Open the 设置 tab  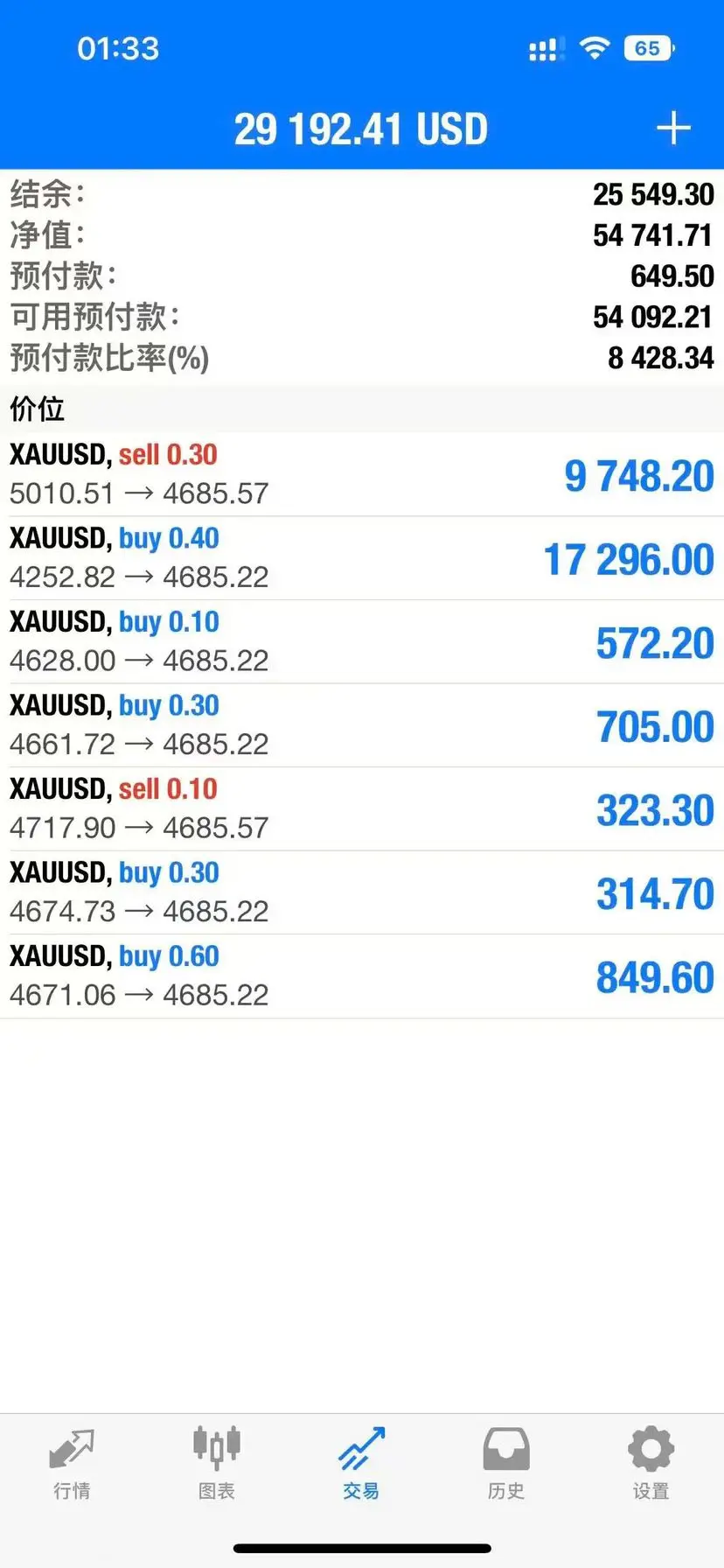tap(651, 1462)
